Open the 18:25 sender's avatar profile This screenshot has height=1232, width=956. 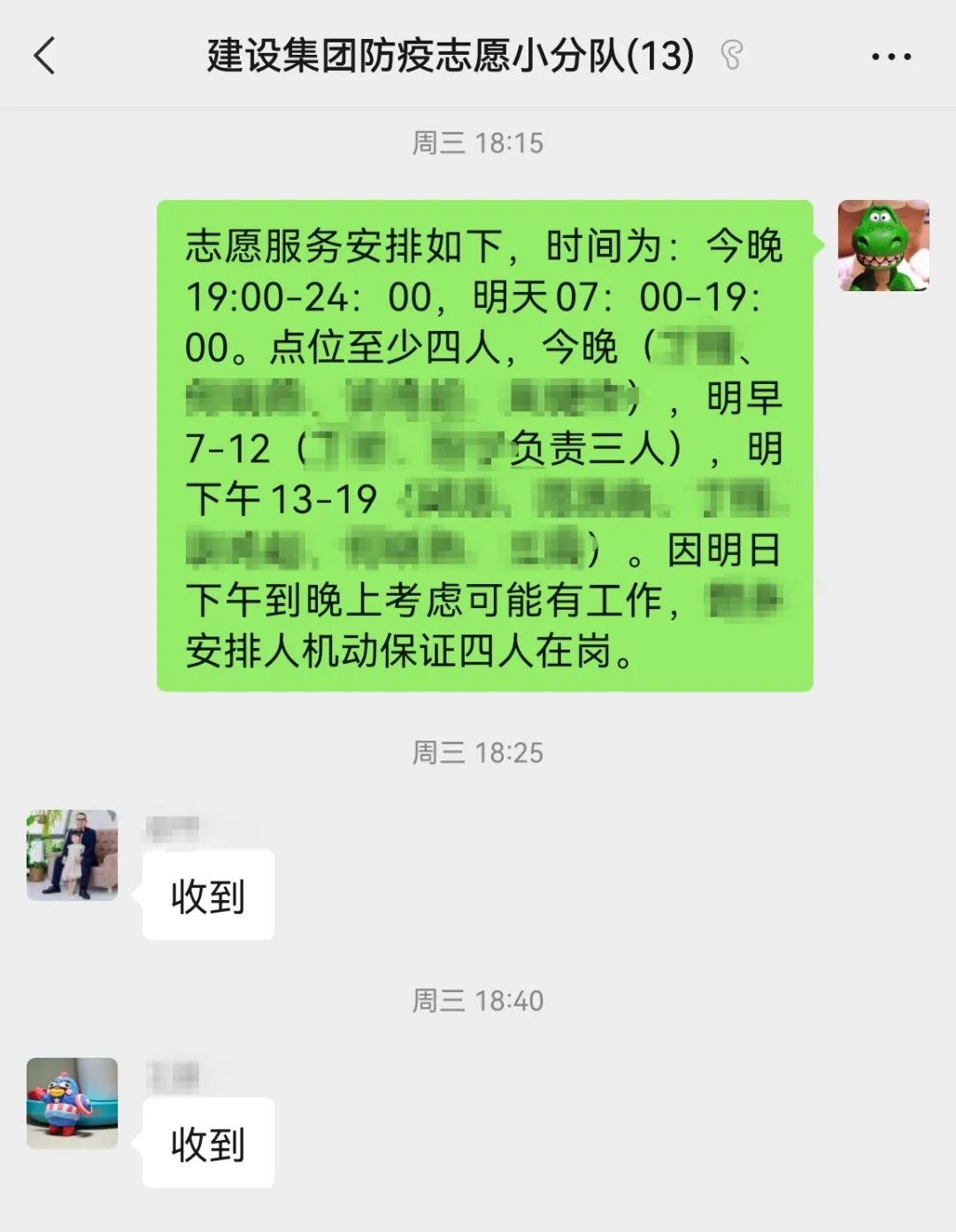coord(72,855)
